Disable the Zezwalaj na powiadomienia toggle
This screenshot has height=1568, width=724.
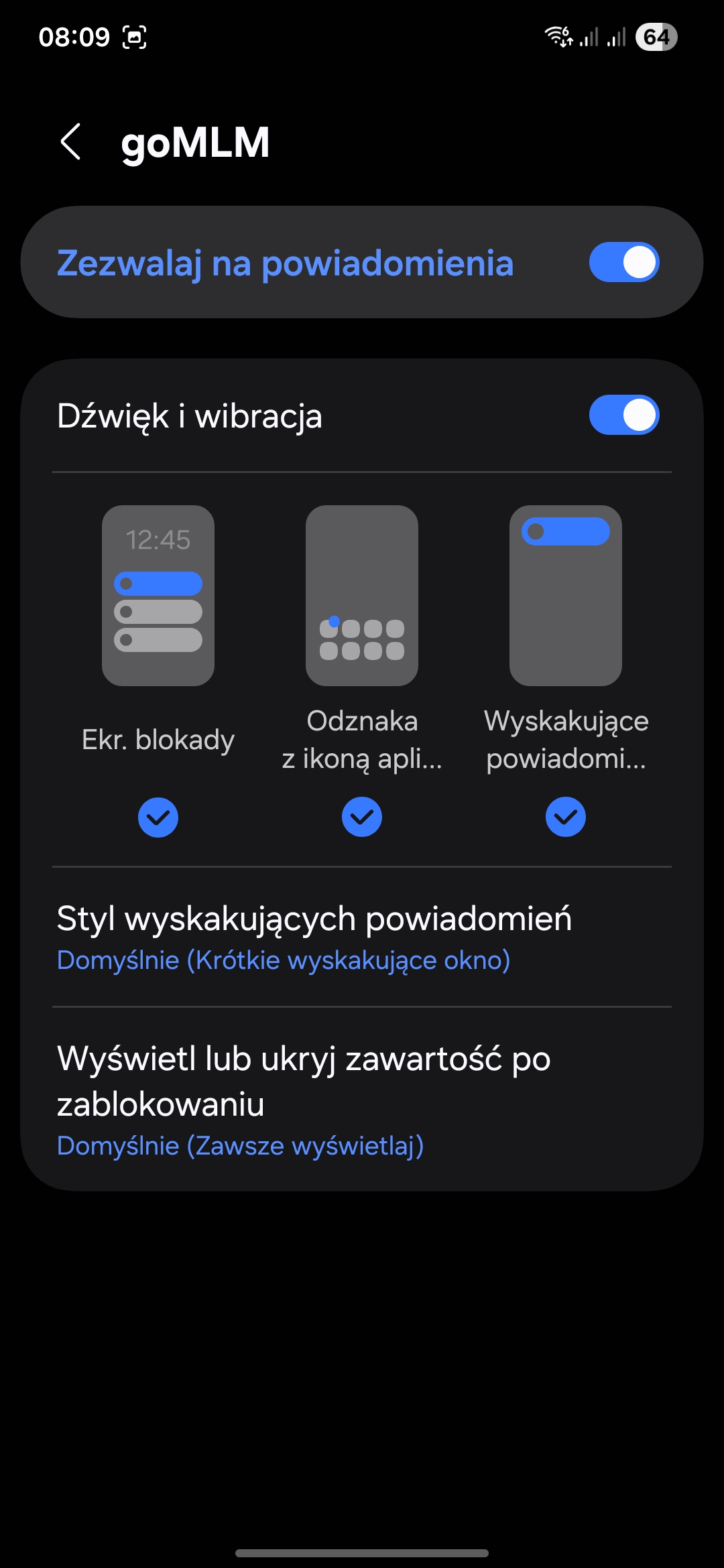[625, 262]
